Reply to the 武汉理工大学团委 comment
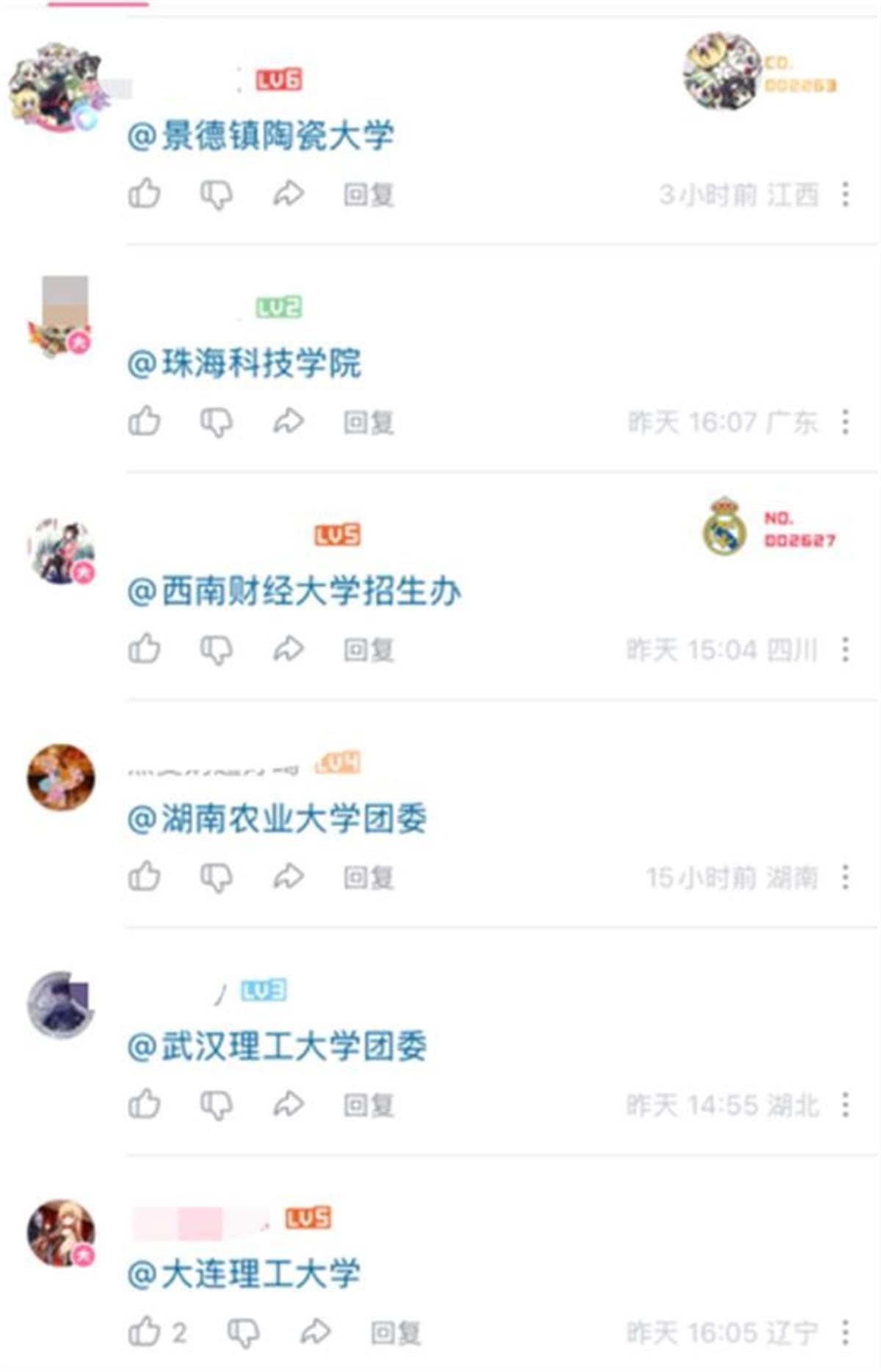Screen dimensions: 881x1372 369,1105
